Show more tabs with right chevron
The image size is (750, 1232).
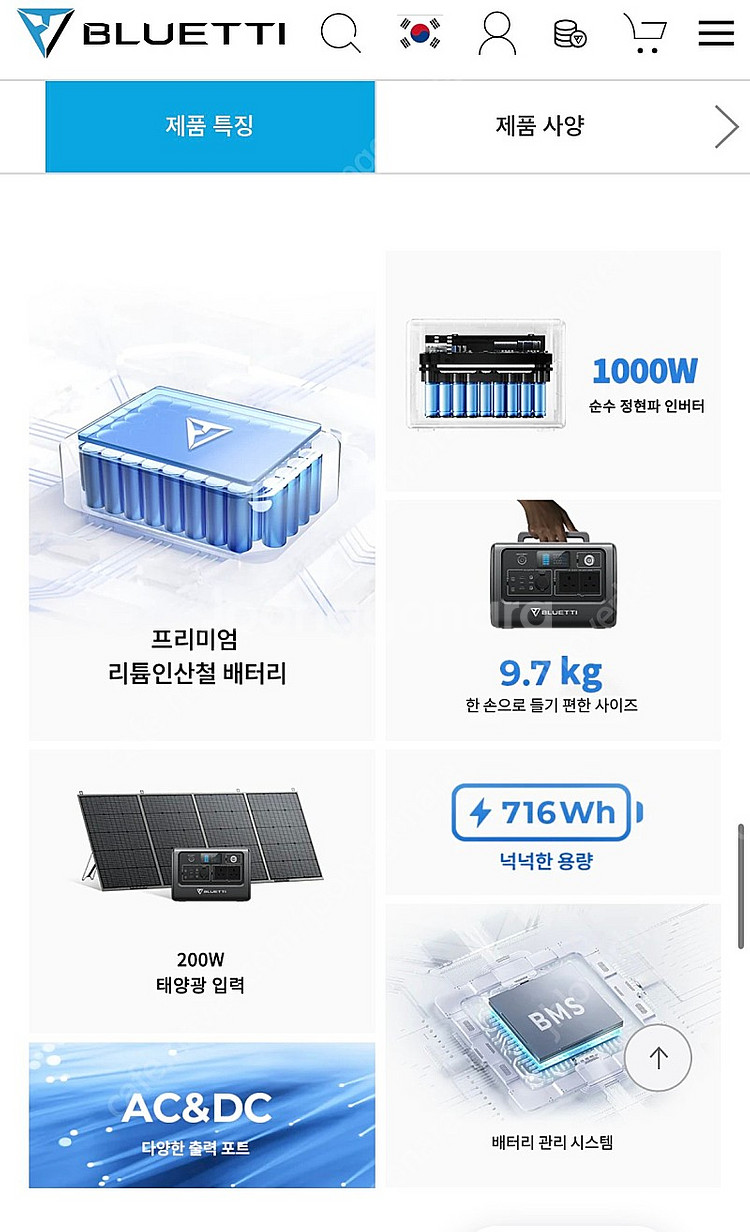click(x=726, y=127)
